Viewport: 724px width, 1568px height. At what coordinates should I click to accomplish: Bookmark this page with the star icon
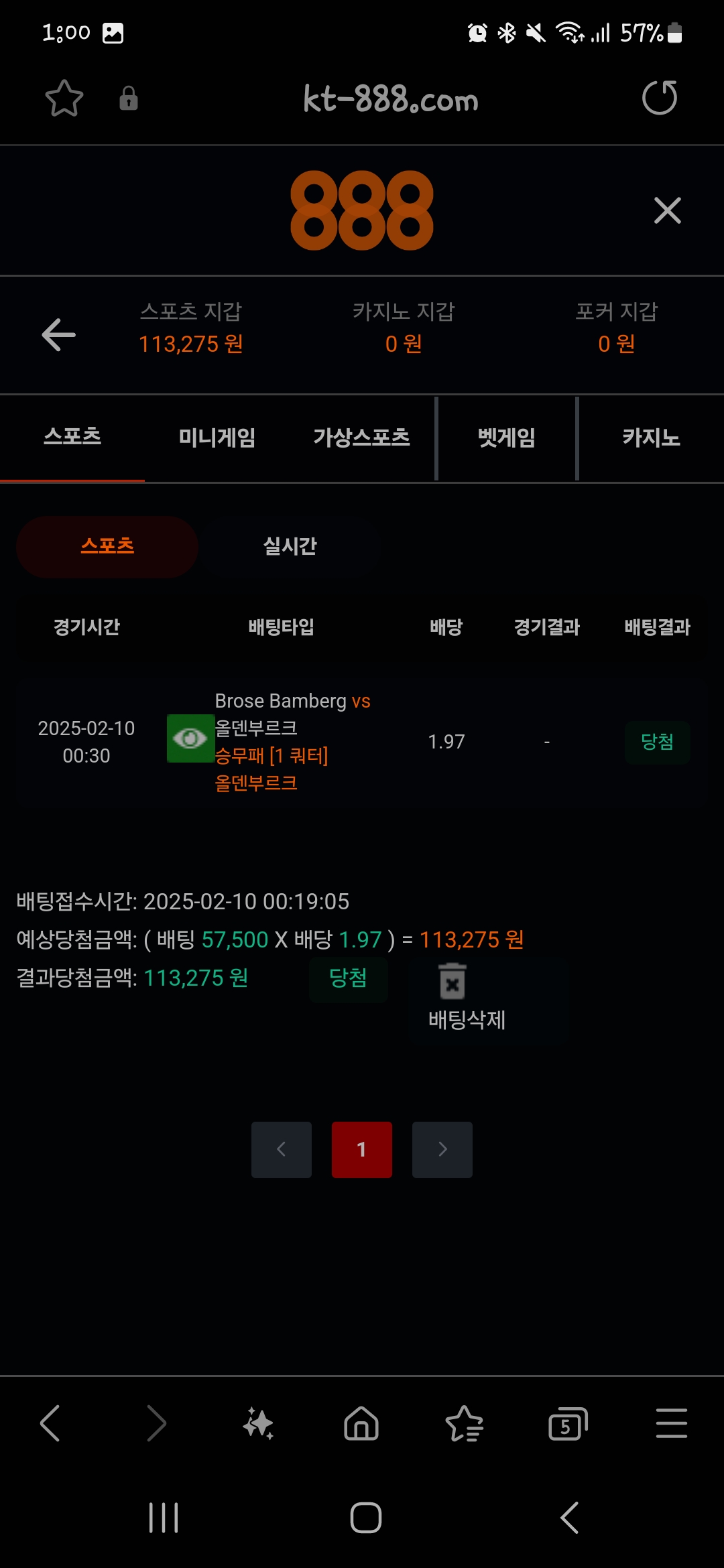[64, 99]
